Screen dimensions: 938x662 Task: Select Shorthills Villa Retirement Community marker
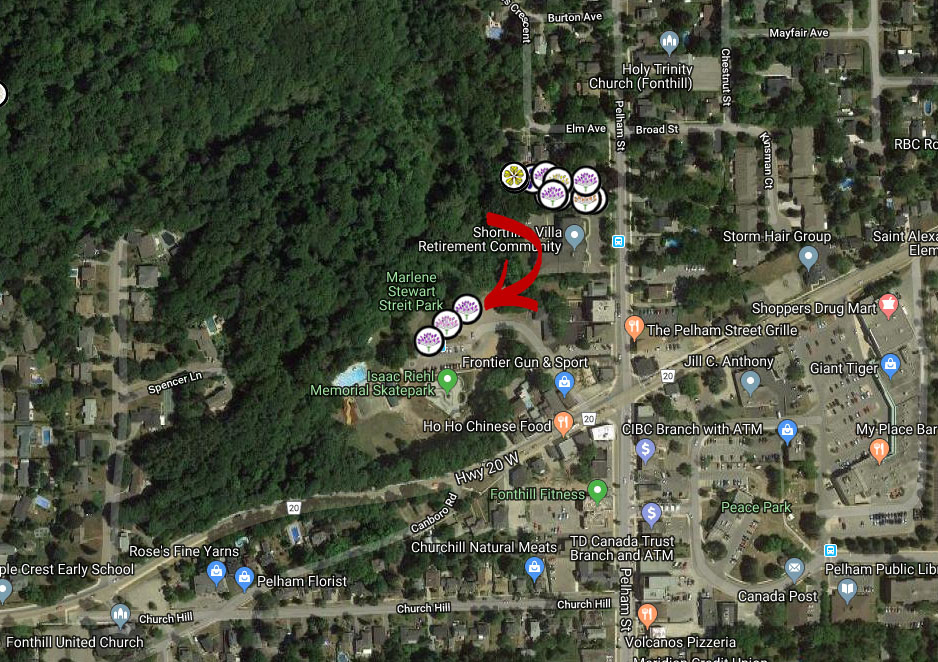(x=574, y=236)
